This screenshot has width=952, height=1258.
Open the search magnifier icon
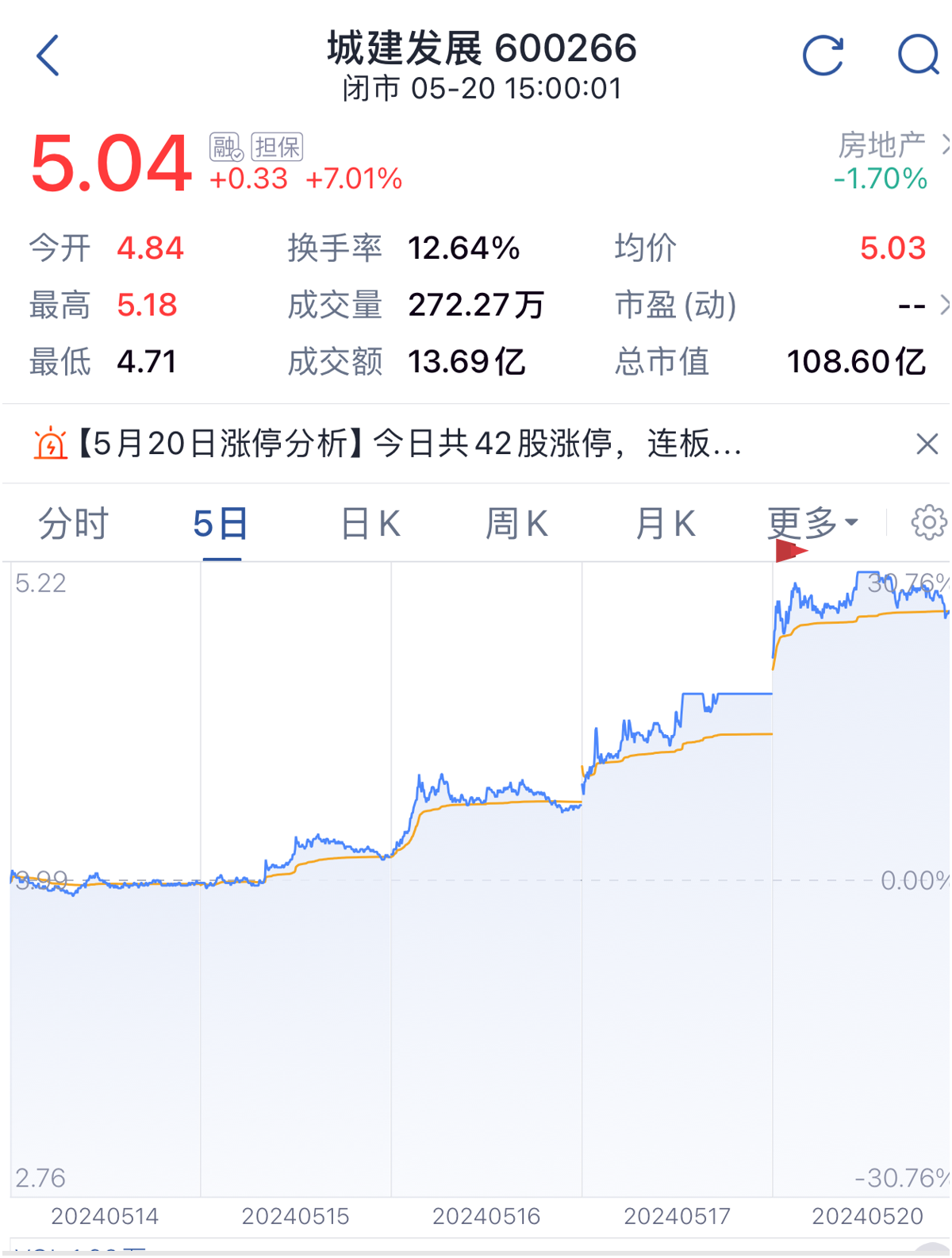[x=918, y=56]
